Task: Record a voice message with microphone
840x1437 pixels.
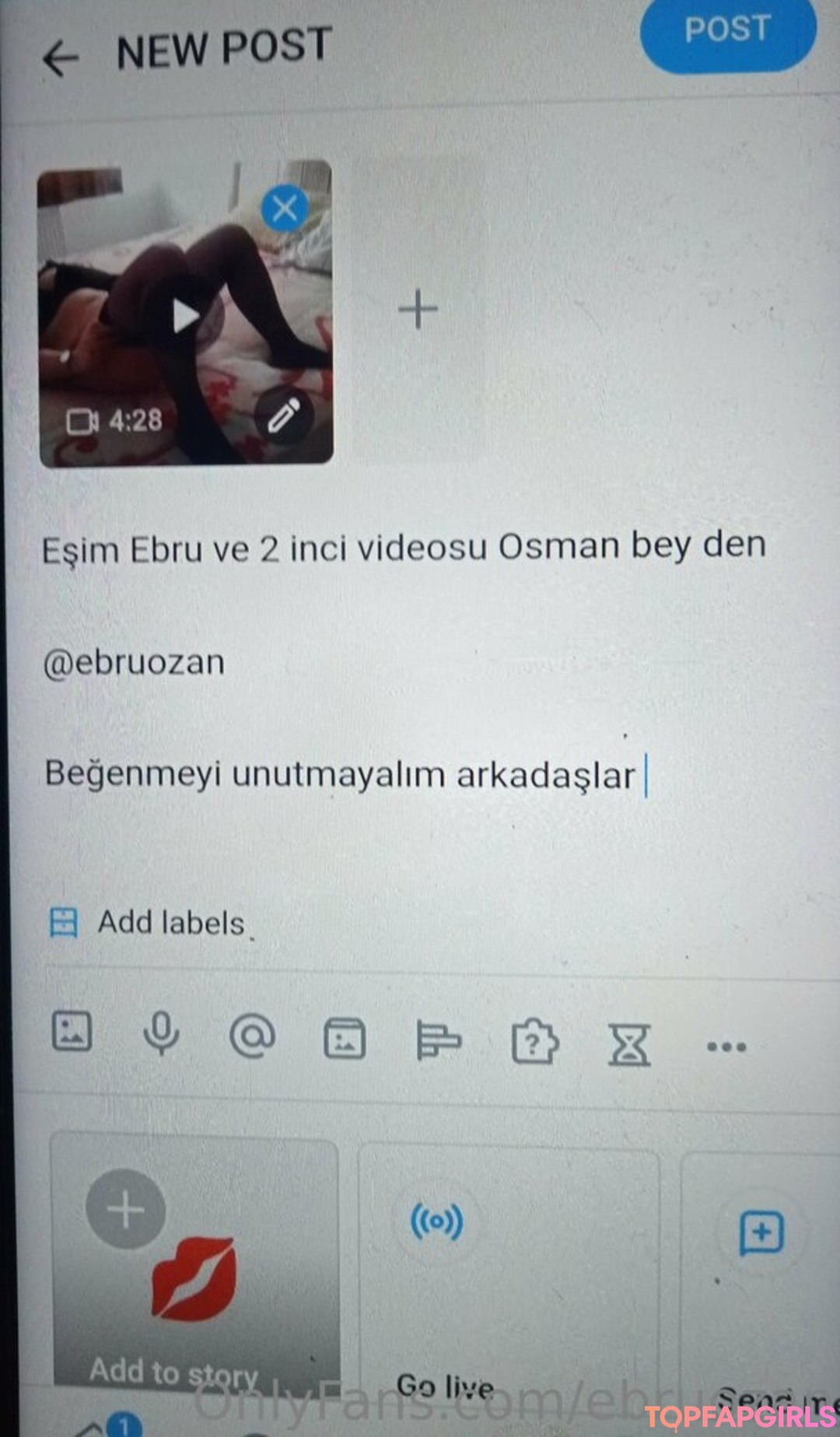Action: [x=161, y=1033]
